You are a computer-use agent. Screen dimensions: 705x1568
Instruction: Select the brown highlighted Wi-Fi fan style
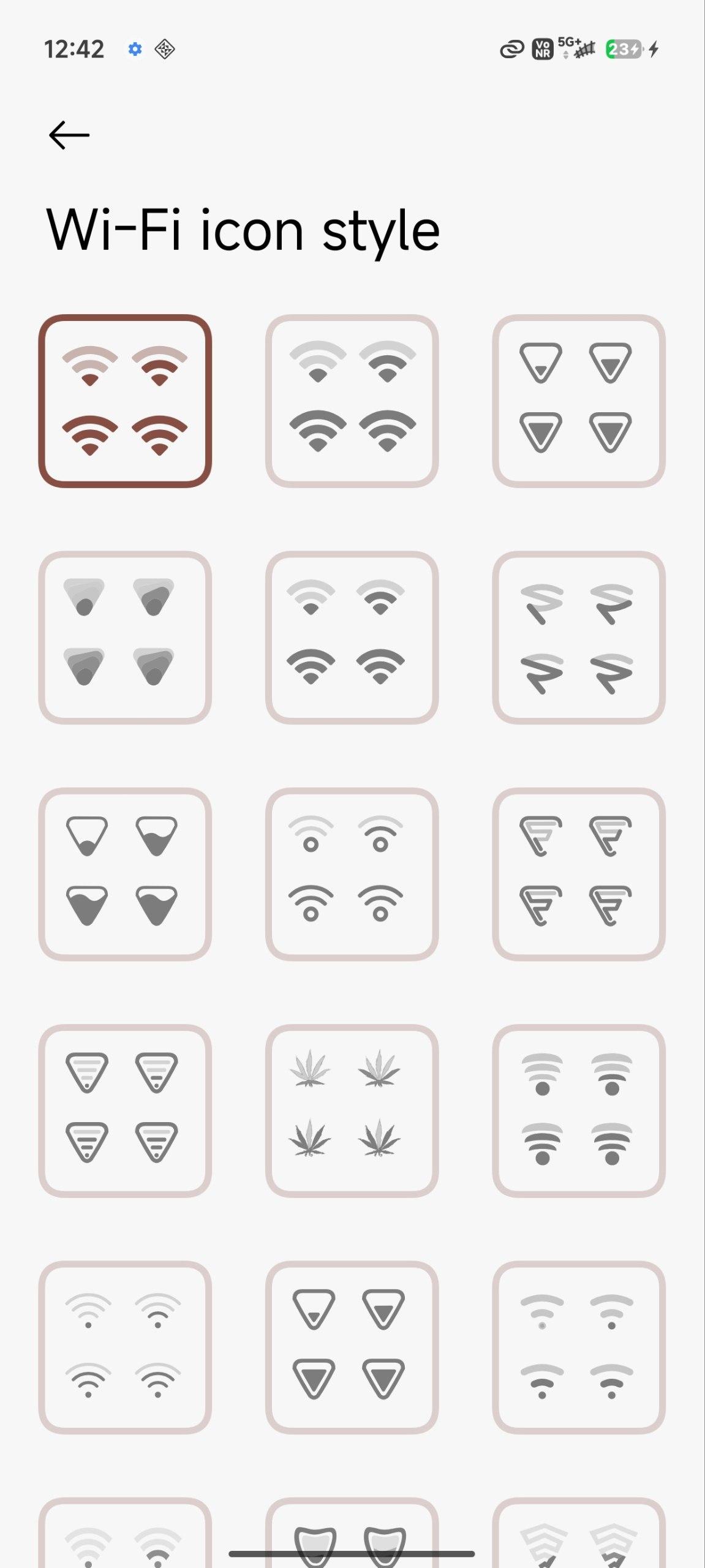(125, 401)
